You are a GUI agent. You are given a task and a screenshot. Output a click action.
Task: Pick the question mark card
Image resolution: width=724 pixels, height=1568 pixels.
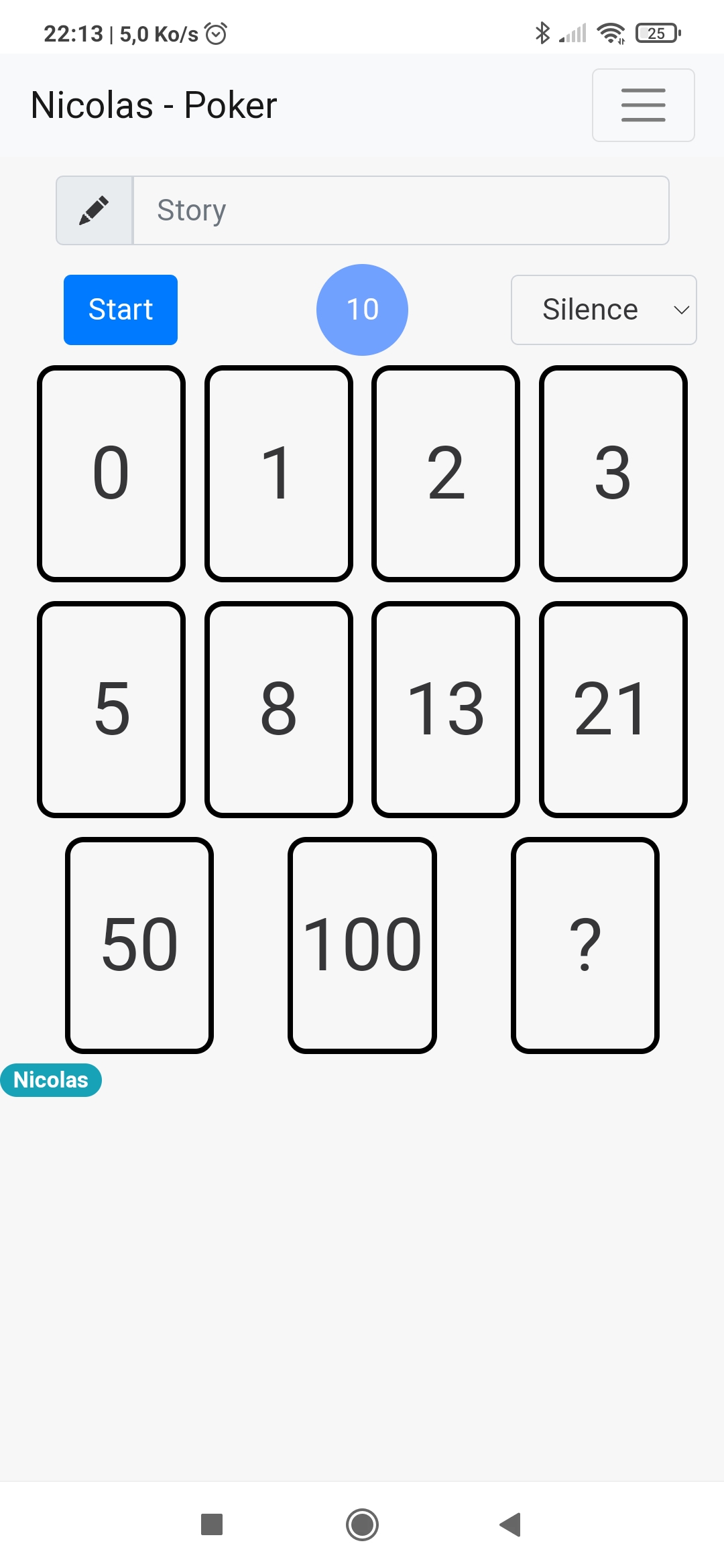(585, 945)
